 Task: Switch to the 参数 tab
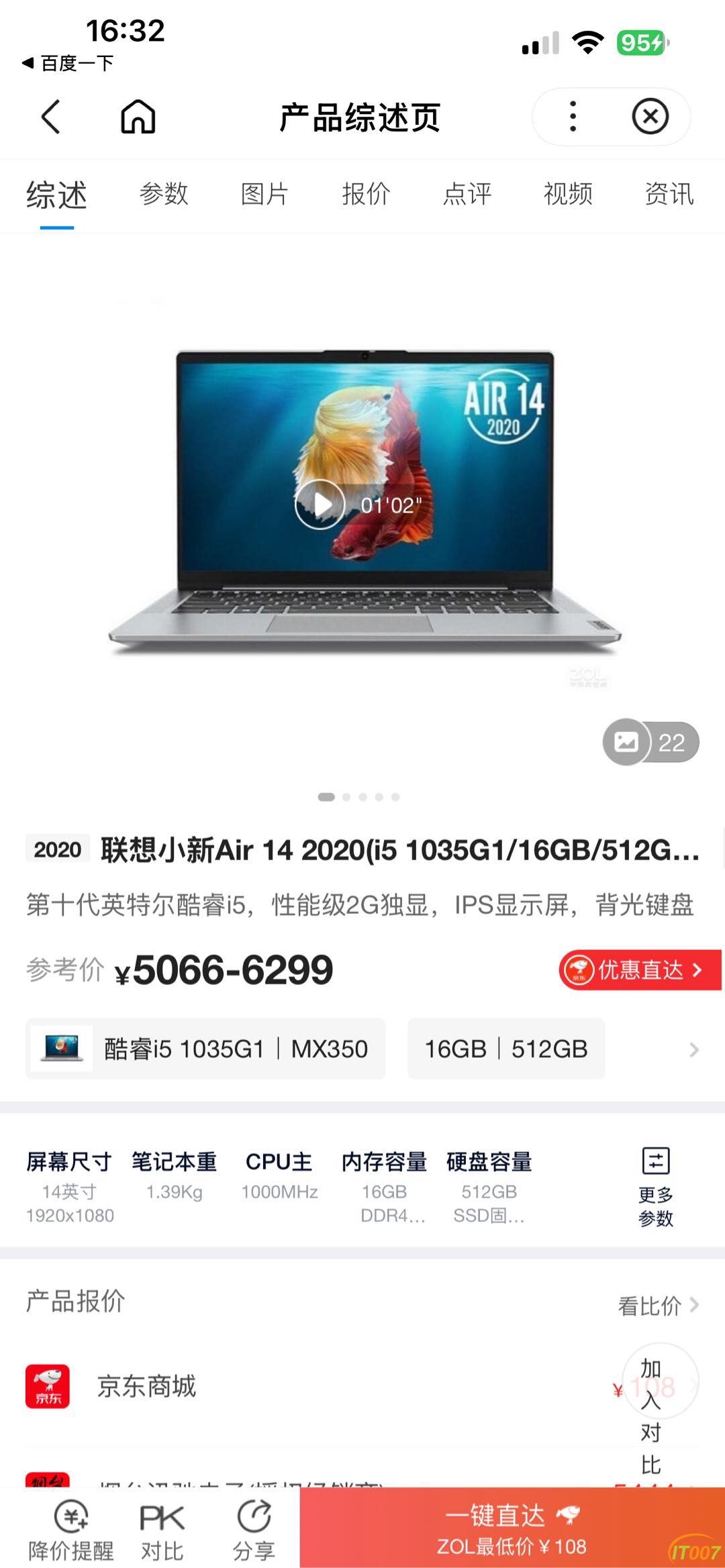pos(163,195)
